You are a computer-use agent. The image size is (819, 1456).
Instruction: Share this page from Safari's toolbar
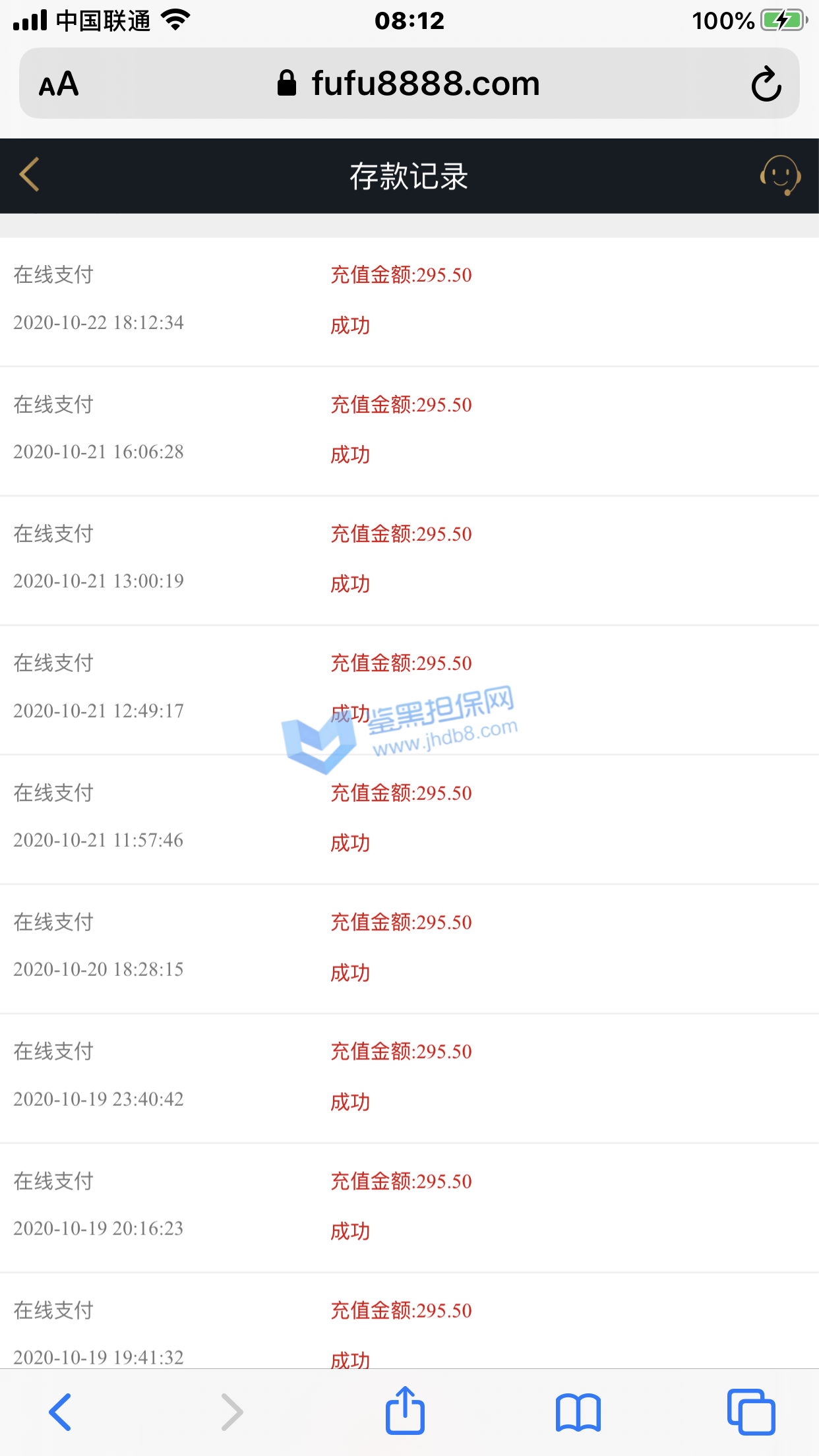coord(405,1410)
